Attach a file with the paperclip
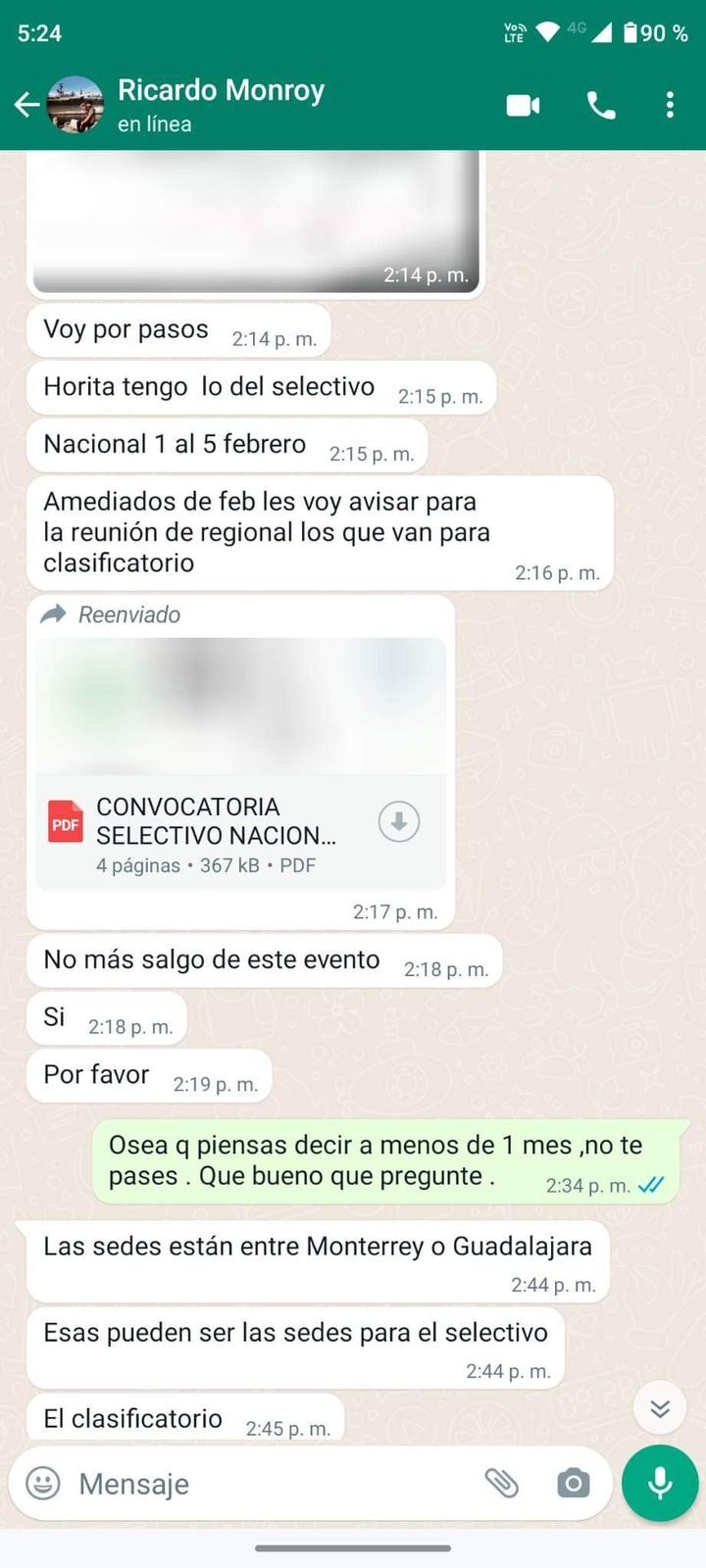Screen dimensions: 706x1568 (x=501, y=1483)
